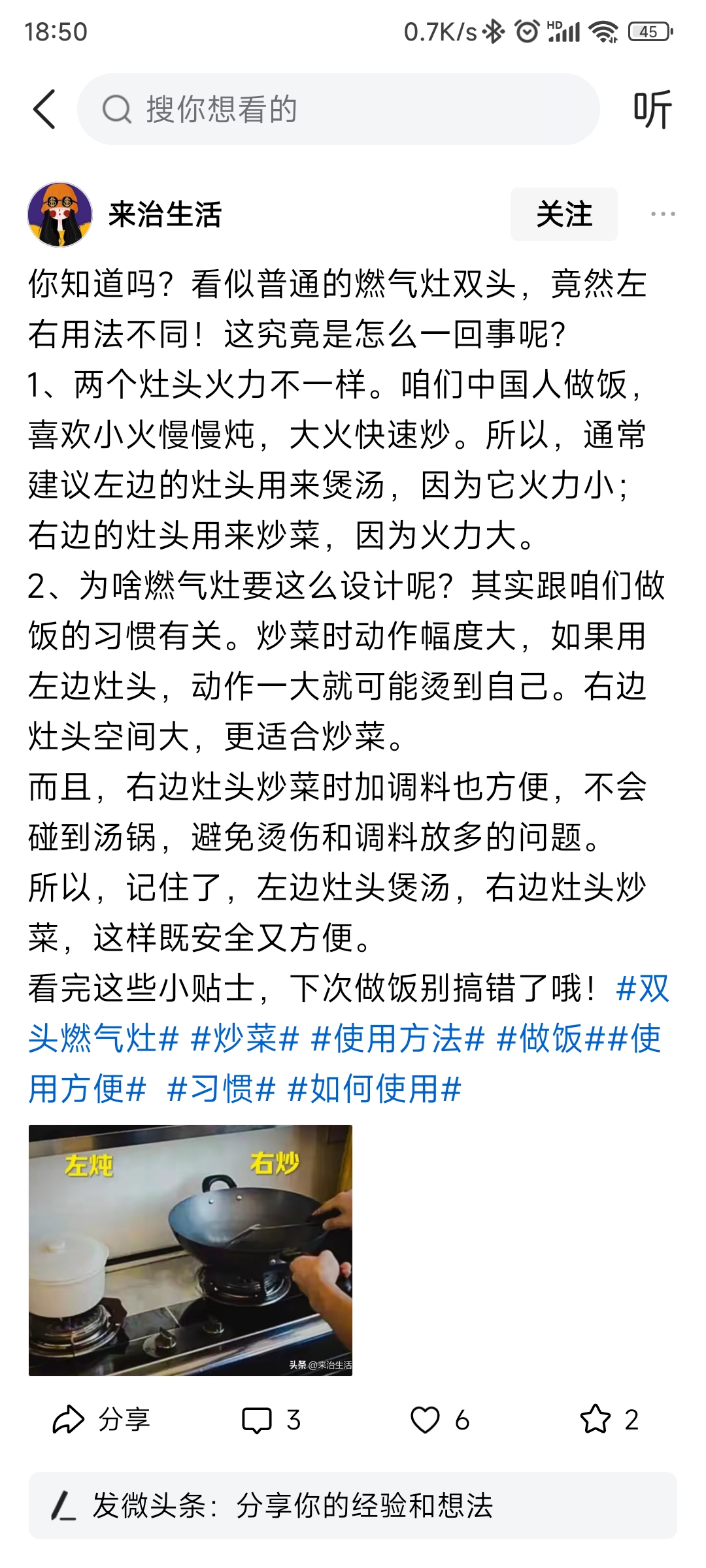The height and width of the screenshot is (1568, 706).
Task: View the 左炖 右炒 stove photo
Action: point(190,1250)
